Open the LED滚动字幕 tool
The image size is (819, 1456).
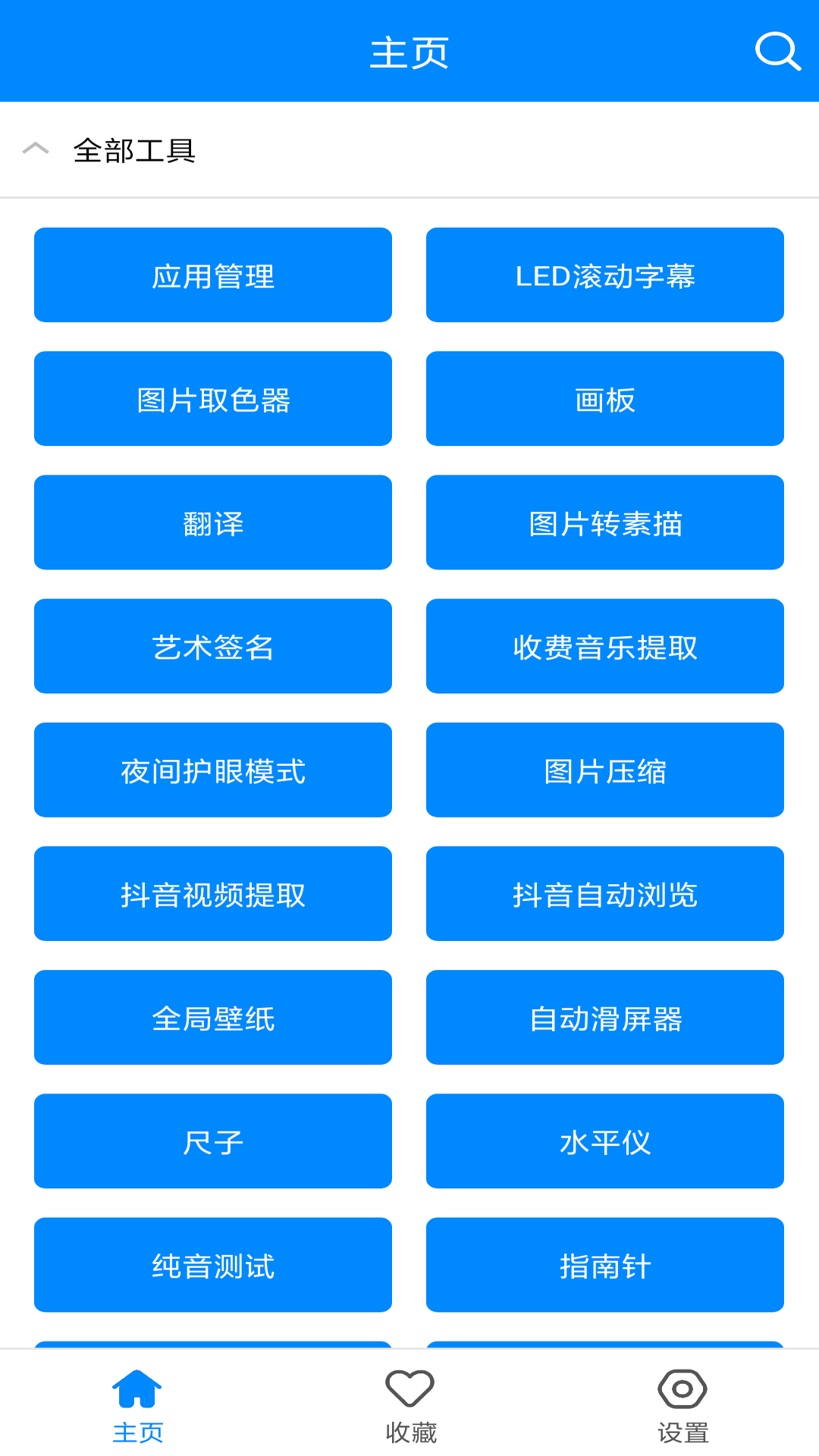click(x=605, y=275)
